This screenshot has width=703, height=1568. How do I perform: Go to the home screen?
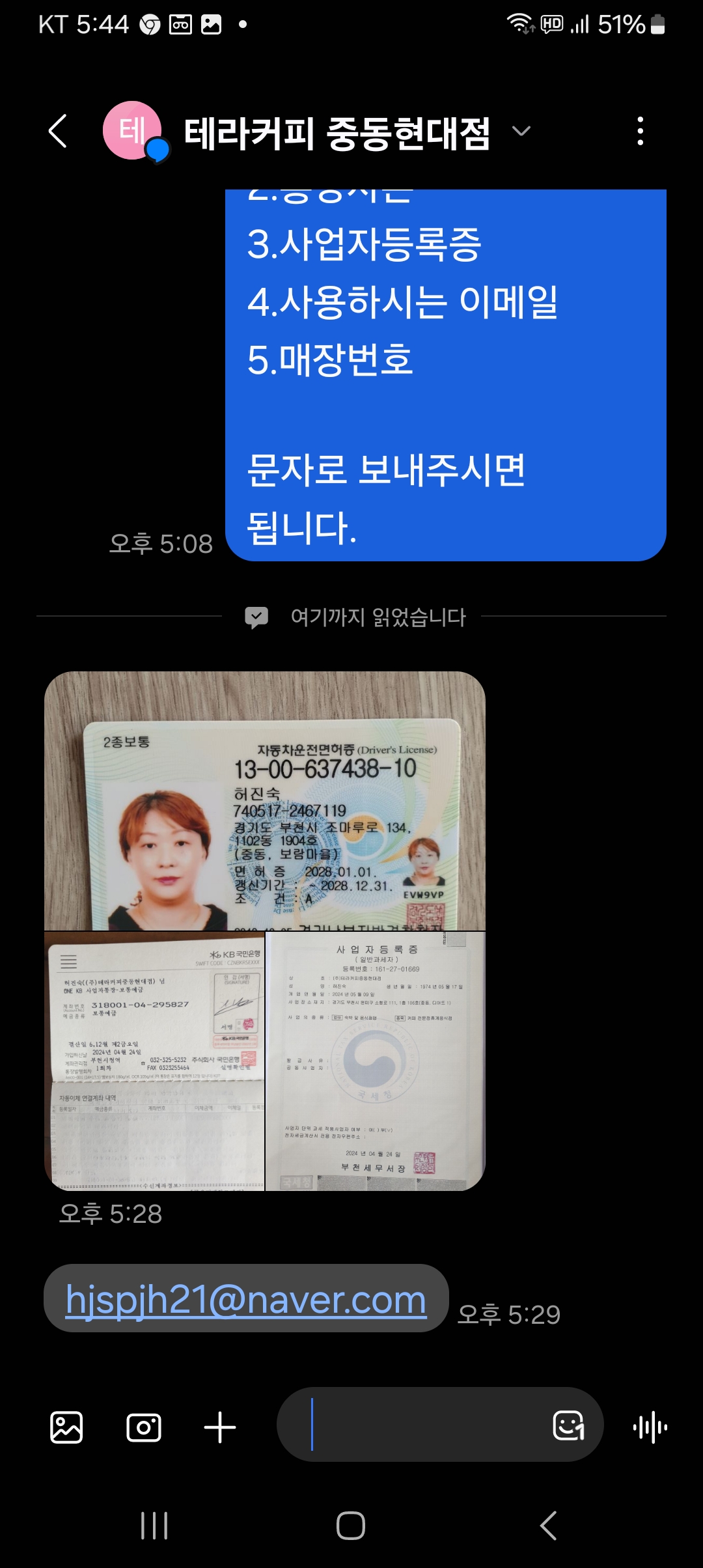tap(351, 1525)
